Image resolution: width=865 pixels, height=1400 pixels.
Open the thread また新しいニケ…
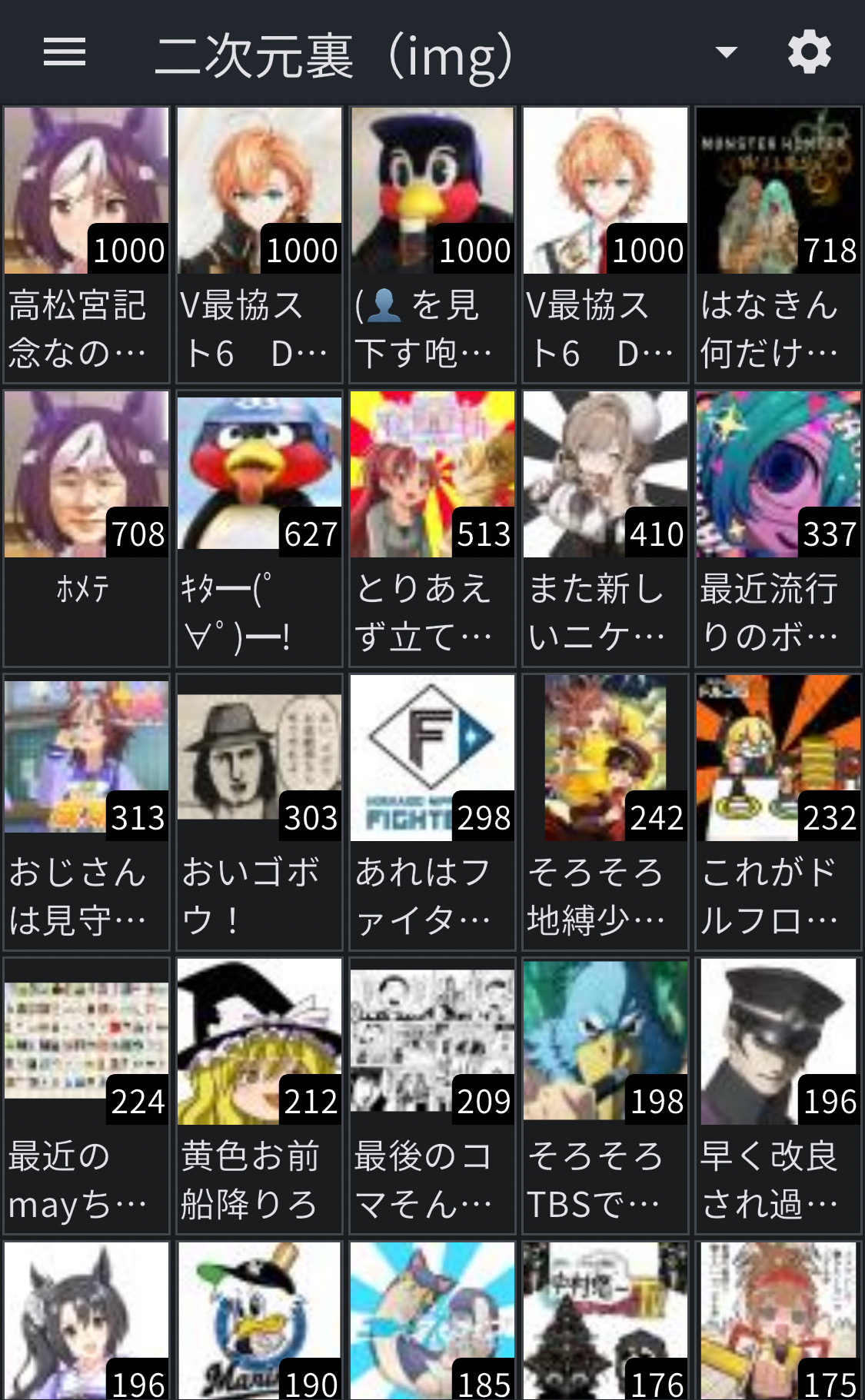point(605,528)
